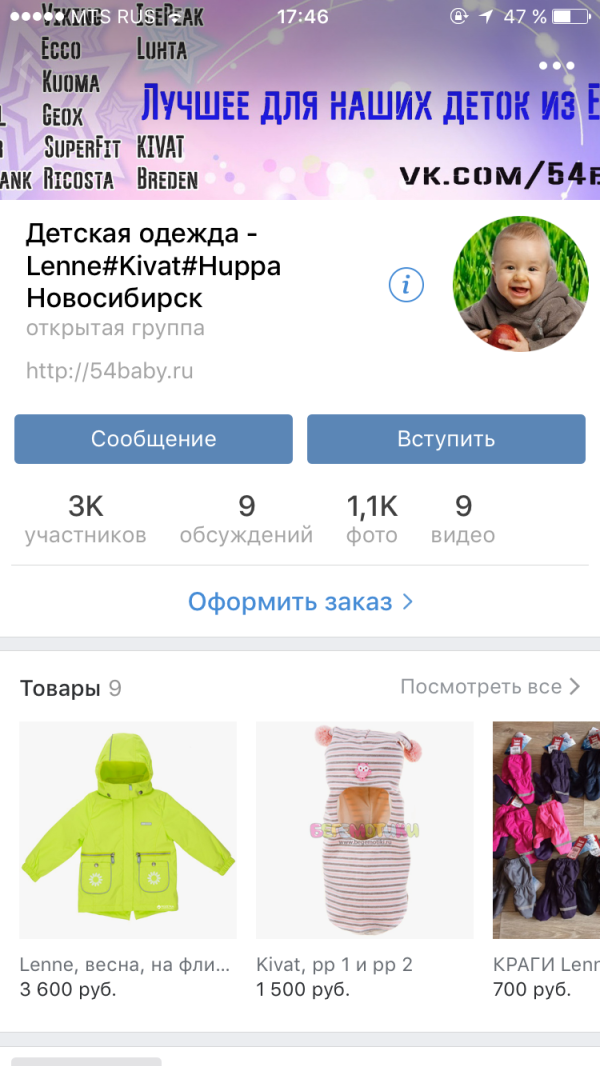This screenshot has width=600, height=1066.
Task: Open the 9 видео section
Action: 463,520
